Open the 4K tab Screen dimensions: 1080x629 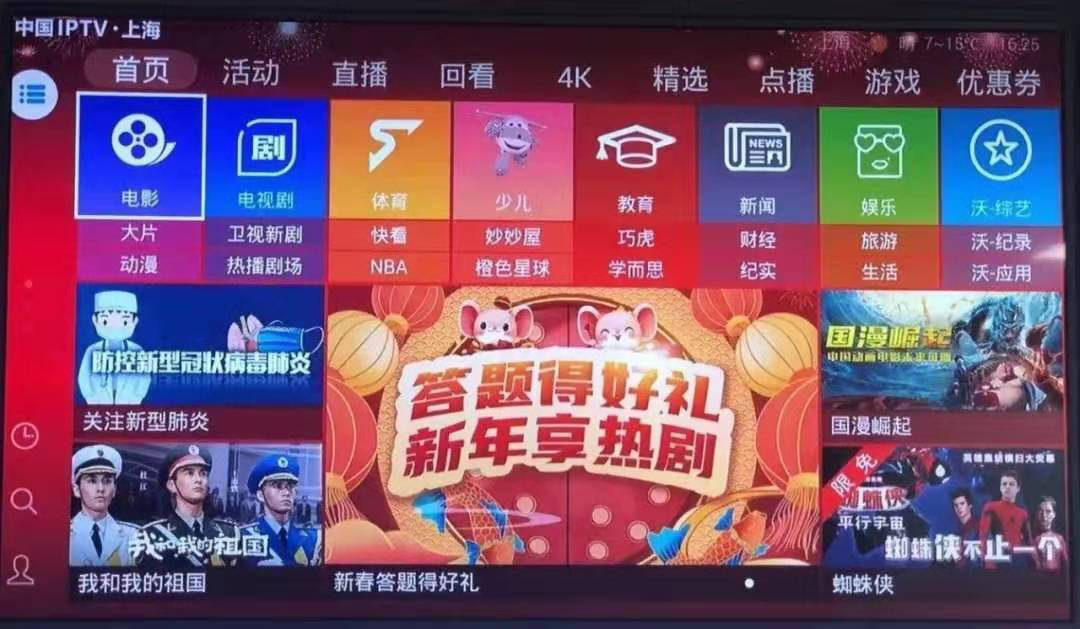575,78
